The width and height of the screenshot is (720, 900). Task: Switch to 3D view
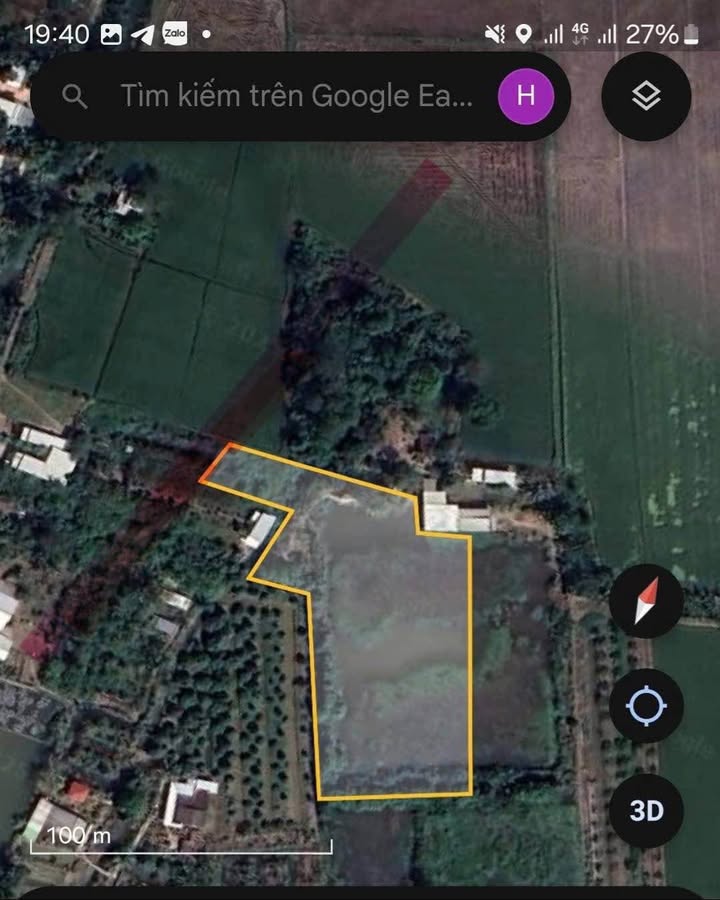click(646, 809)
